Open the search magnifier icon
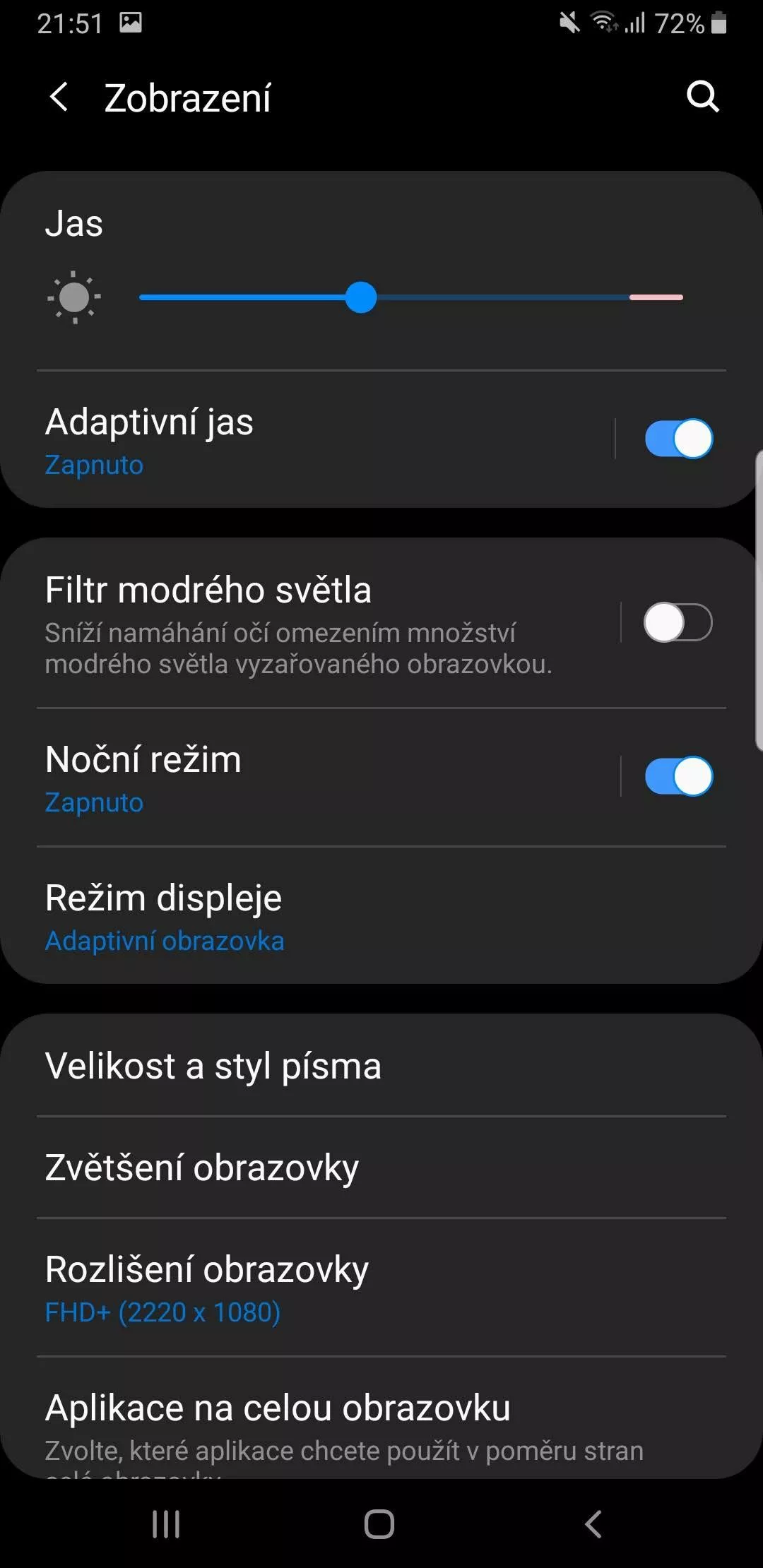The image size is (763, 1568). [x=703, y=96]
